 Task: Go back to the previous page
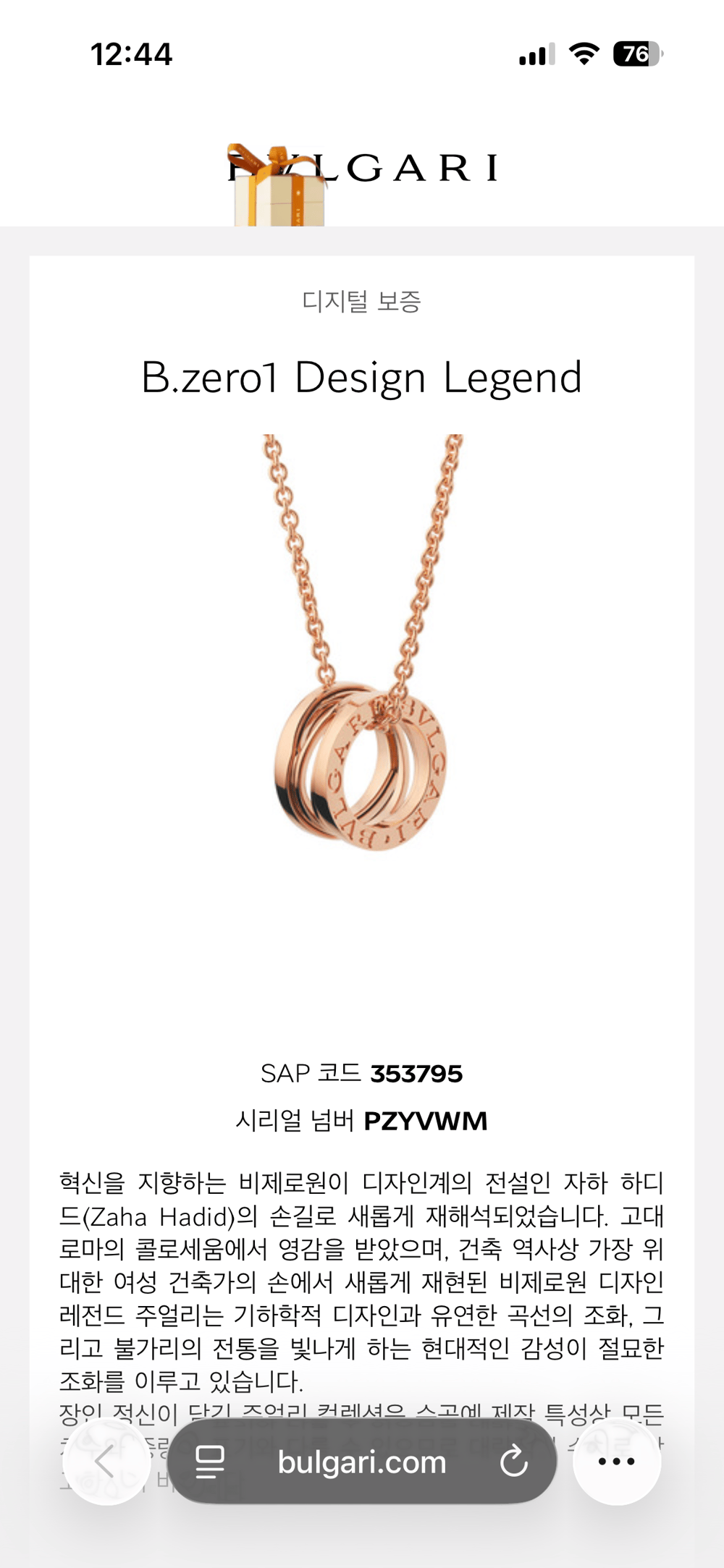coord(106,1462)
